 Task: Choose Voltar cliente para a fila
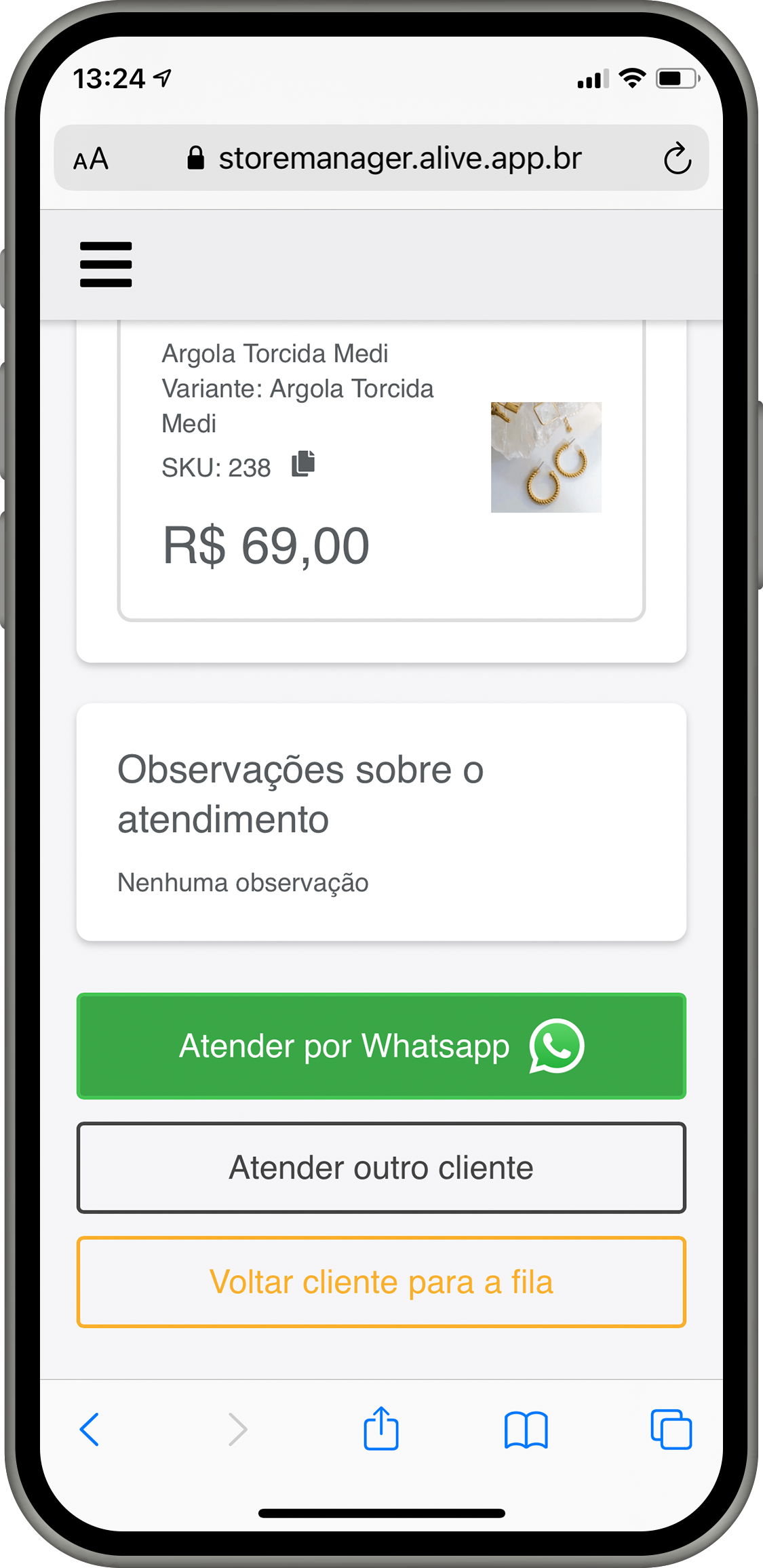pyautogui.click(x=381, y=1282)
